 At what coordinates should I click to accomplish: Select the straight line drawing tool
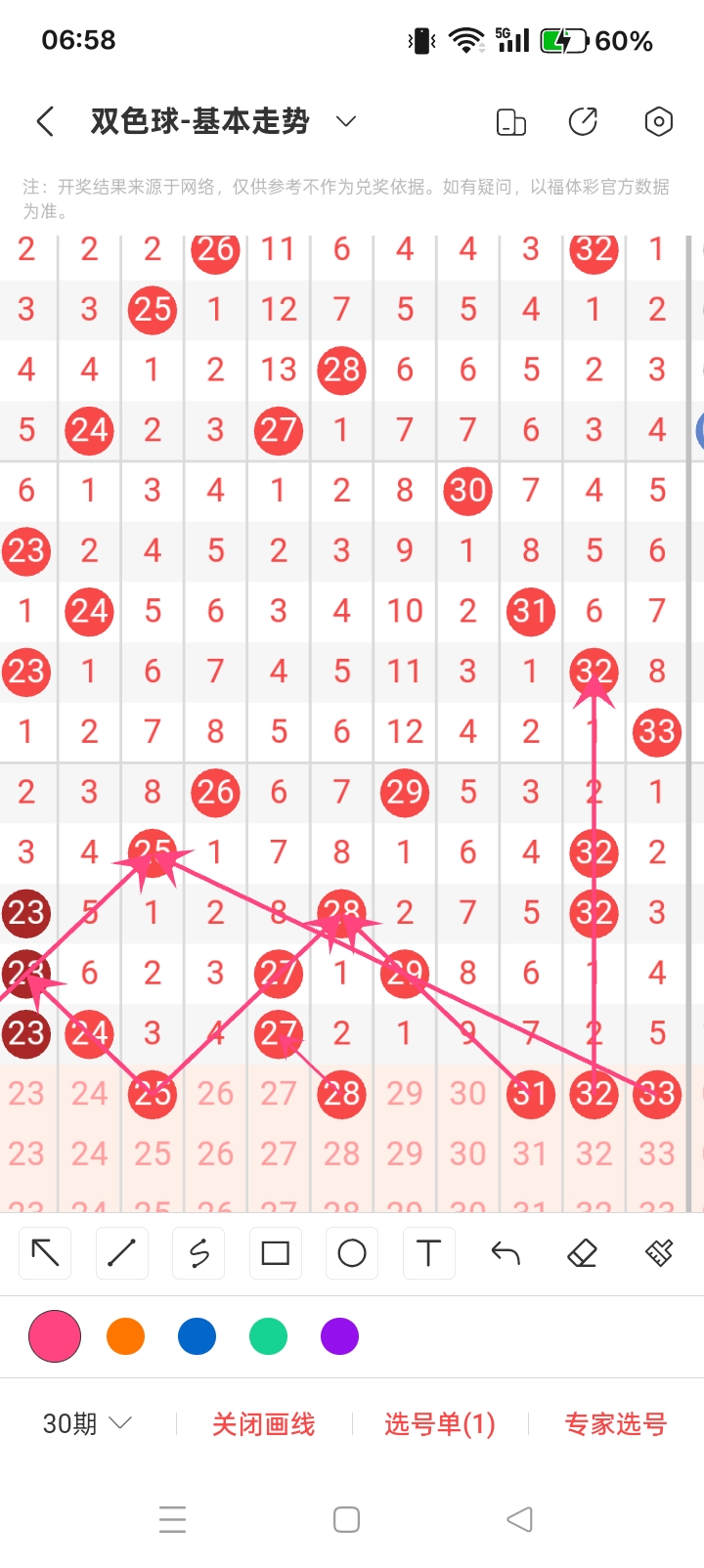122,1253
